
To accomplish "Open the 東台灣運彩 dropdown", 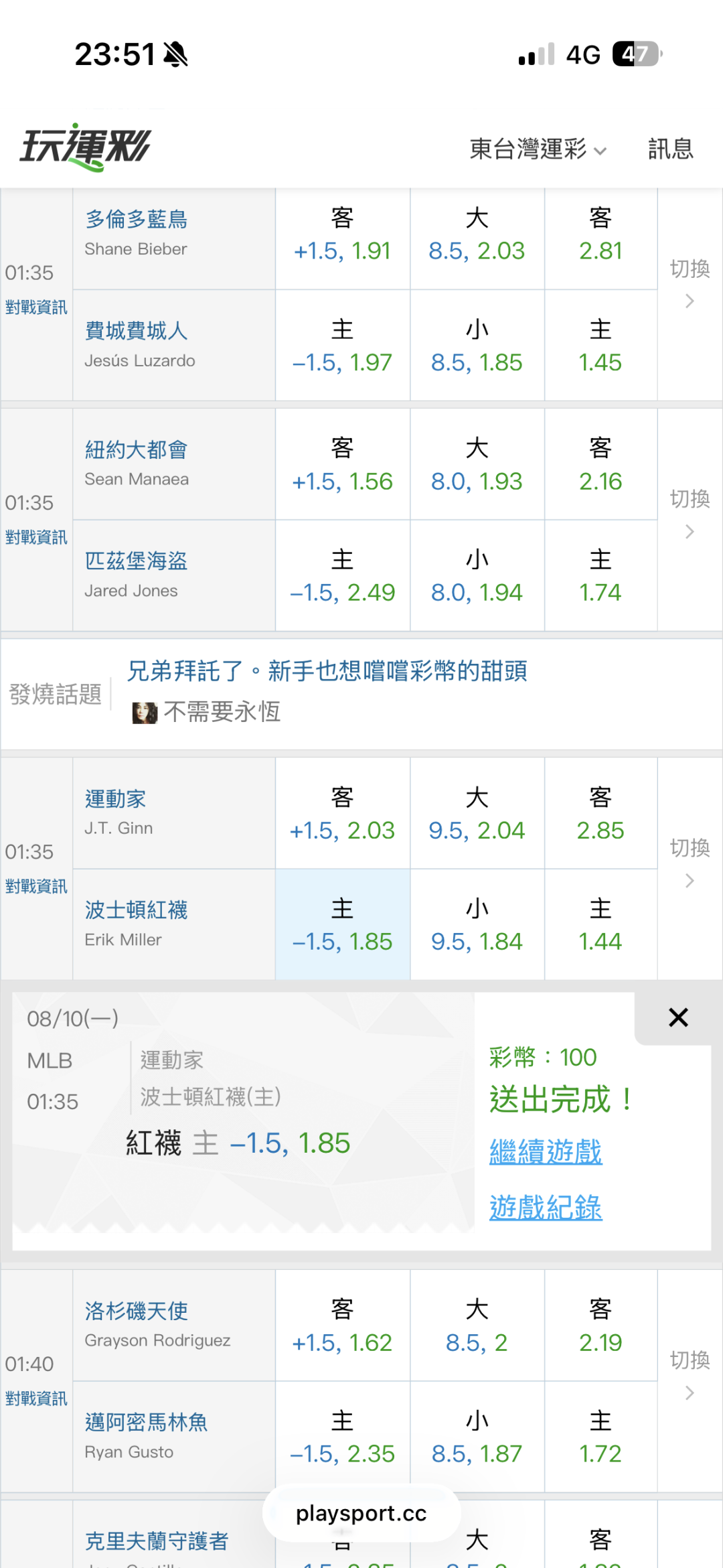I will [x=538, y=149].
